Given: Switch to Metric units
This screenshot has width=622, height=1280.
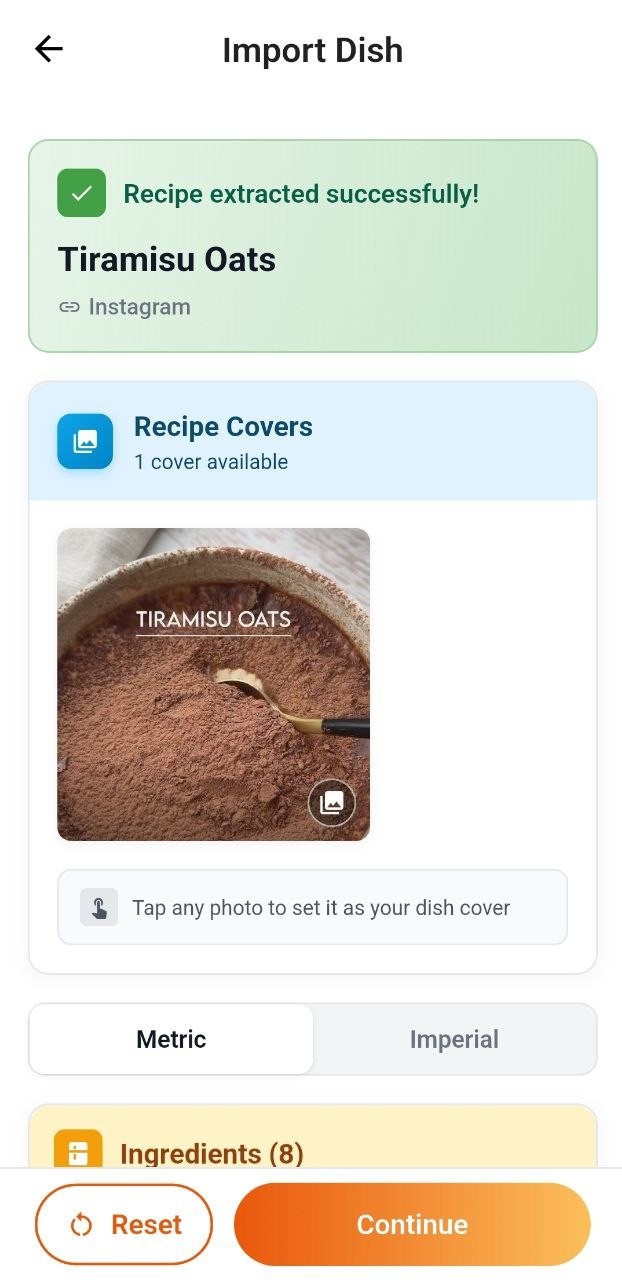Looking at the screenshot, I should tap(171, 1039).
